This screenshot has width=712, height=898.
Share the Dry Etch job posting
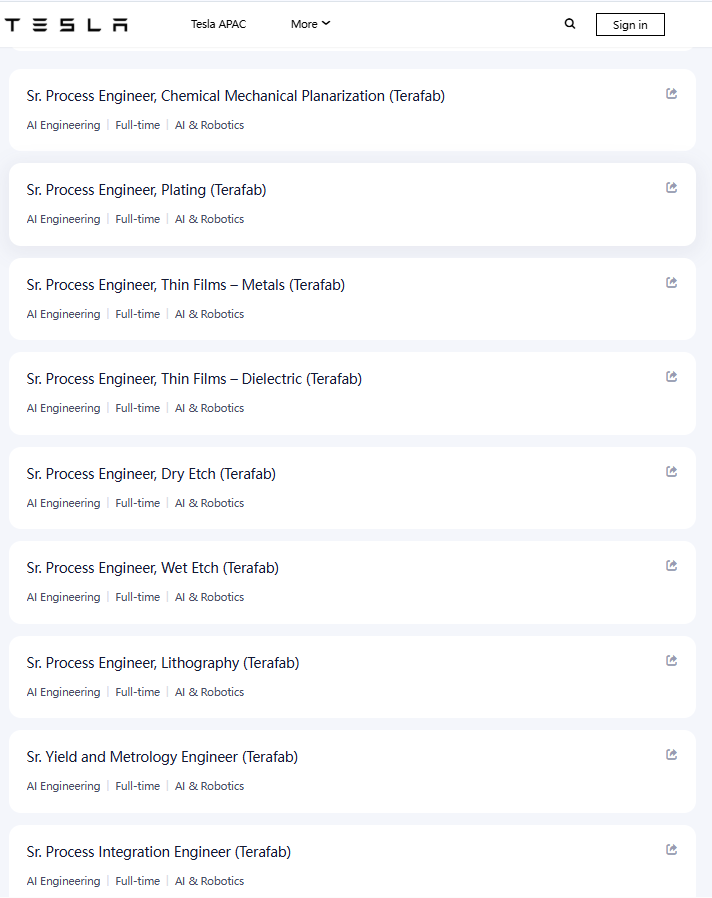[671, 471]
